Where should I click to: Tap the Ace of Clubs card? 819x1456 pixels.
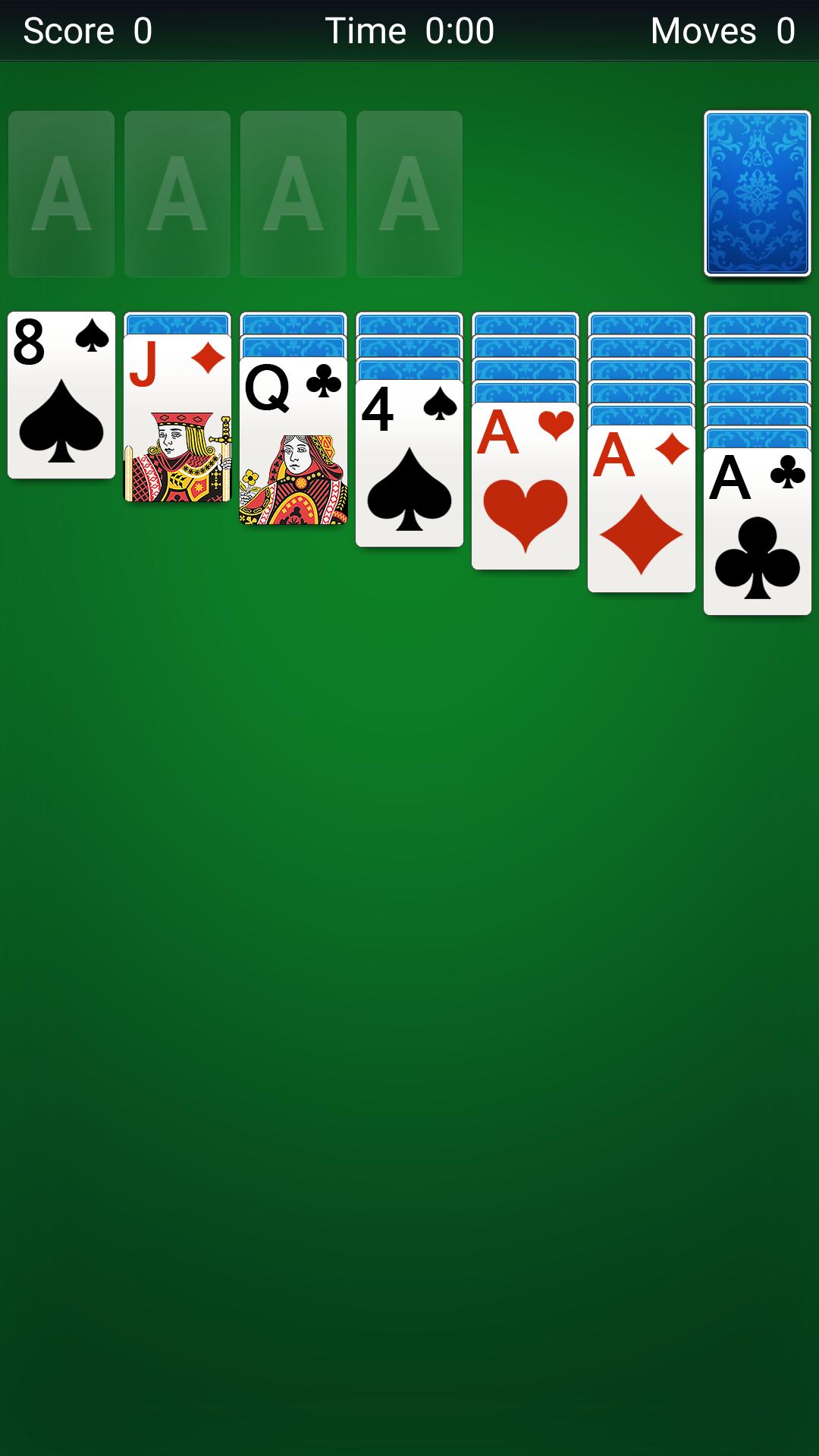pyautogui.click(x=757, y=532)
